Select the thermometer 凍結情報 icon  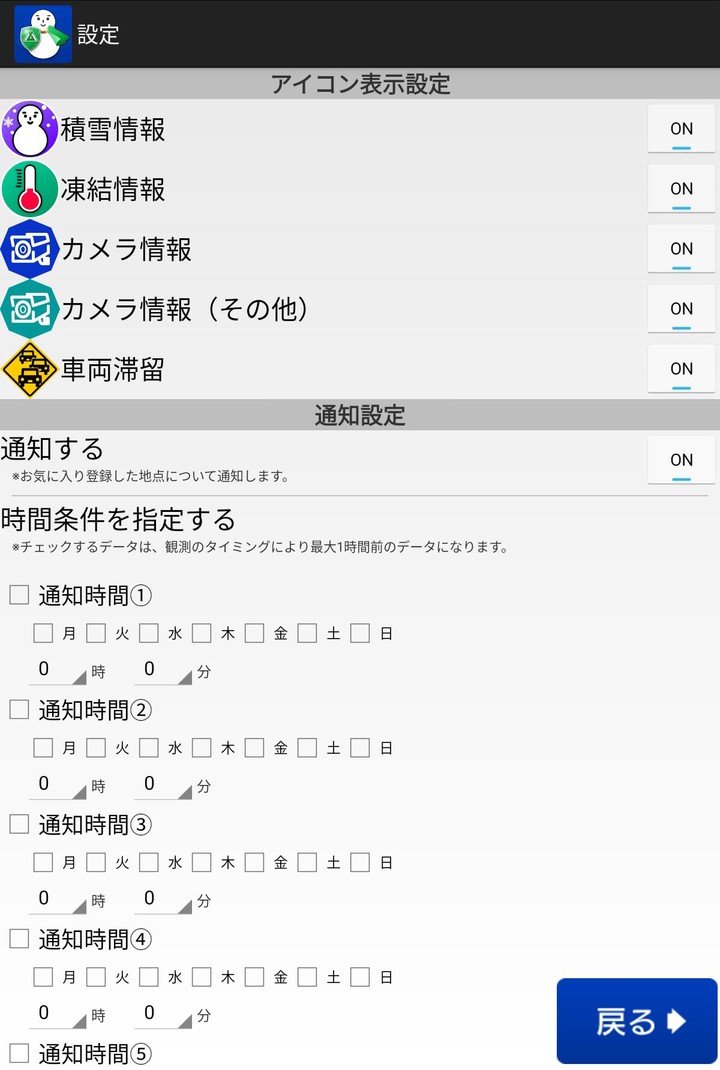(27, 188)
